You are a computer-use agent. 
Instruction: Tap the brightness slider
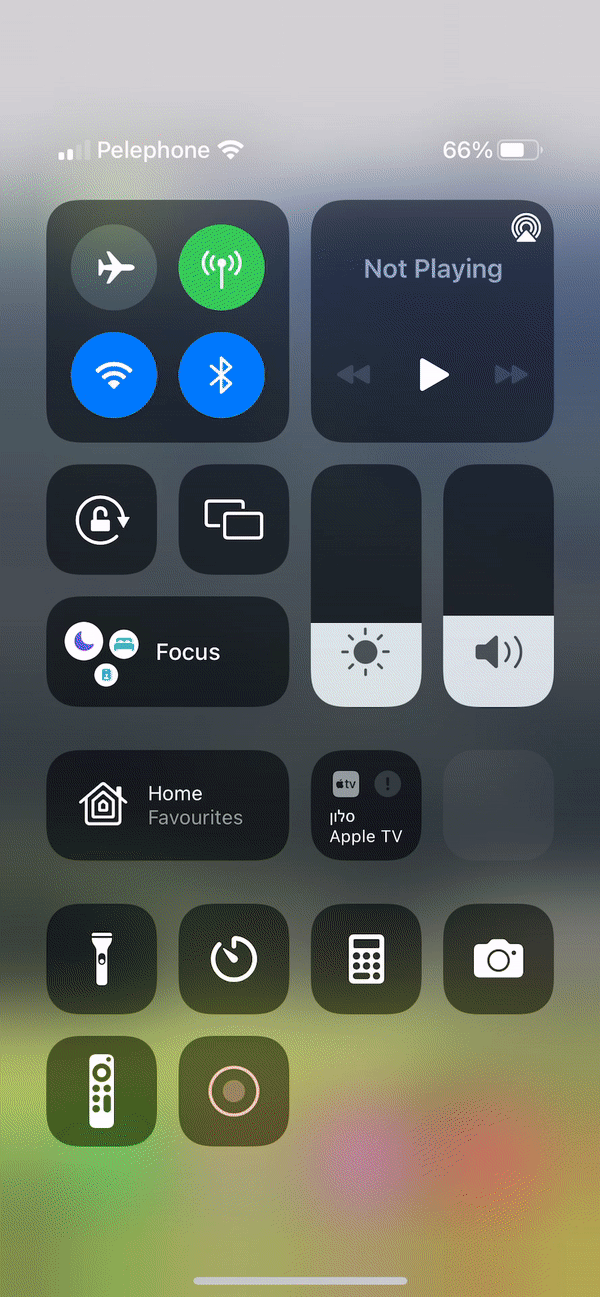[366, 586]
